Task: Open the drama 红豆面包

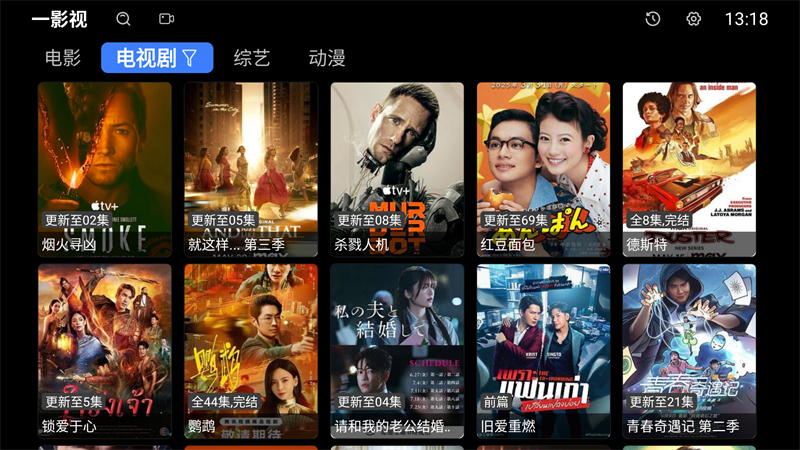Action: pyautogui.click(x=543, y=169)
